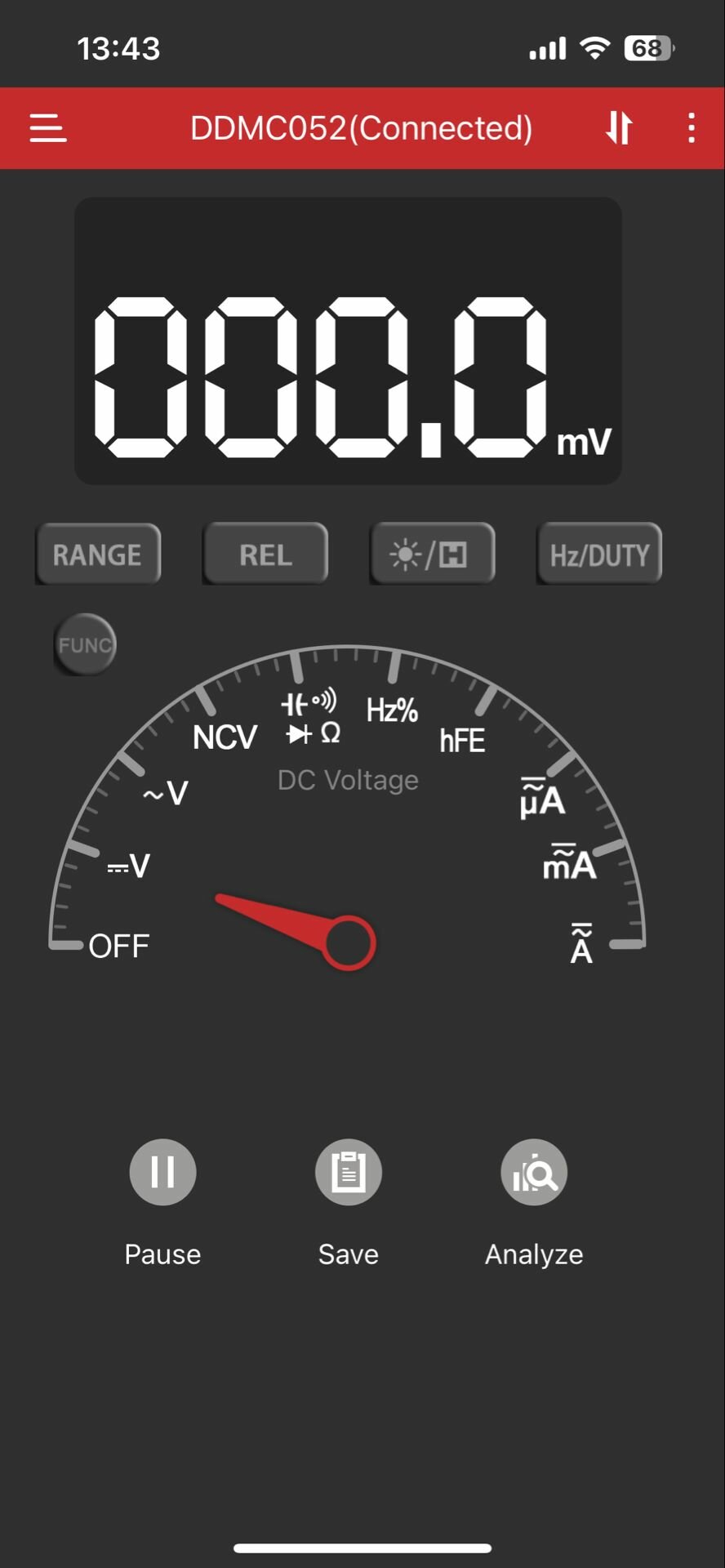Select the A current dial position
This screenshot has height=1568, width=725.
581,946
